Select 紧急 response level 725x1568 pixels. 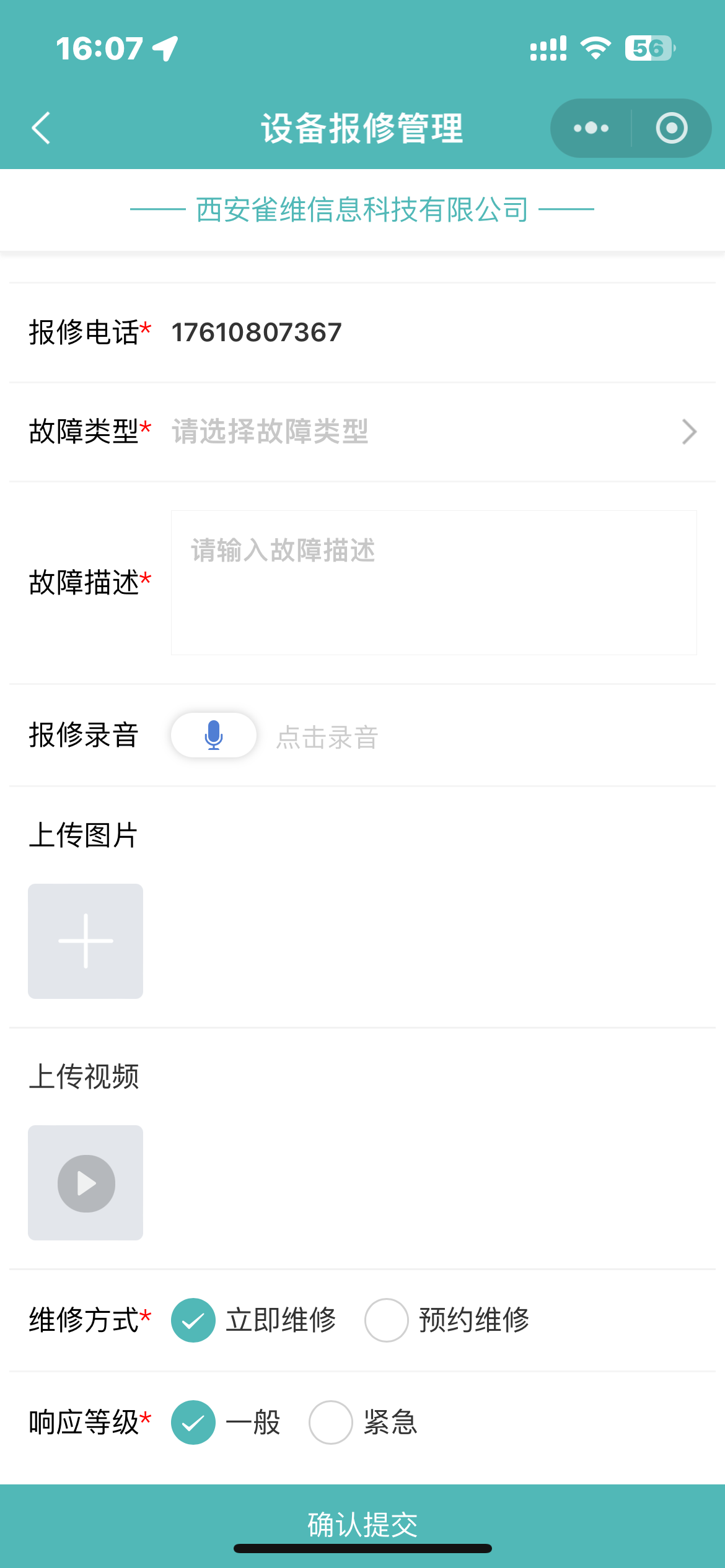pyautogui.click(x=332, y=1424)
